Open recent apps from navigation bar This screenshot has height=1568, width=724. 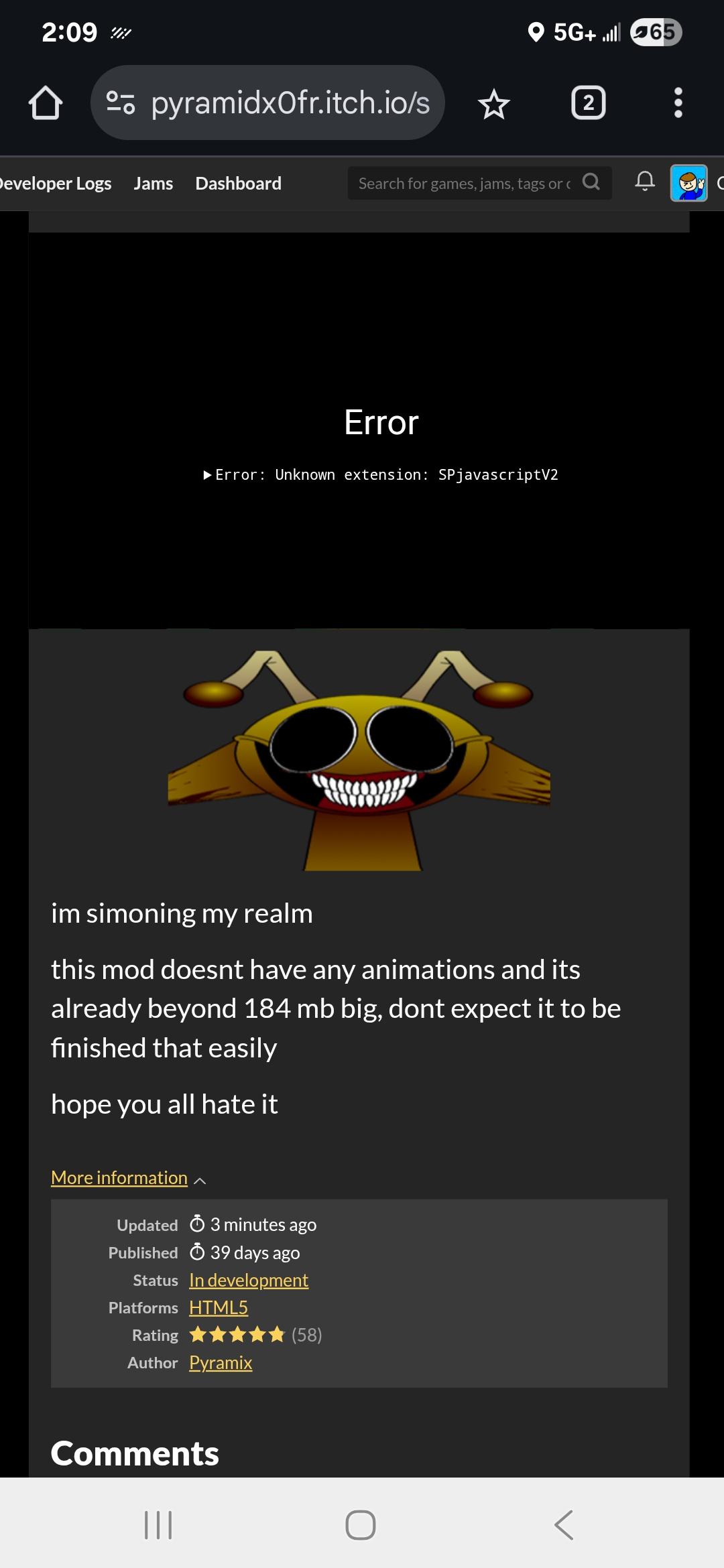pos(159,1525)
